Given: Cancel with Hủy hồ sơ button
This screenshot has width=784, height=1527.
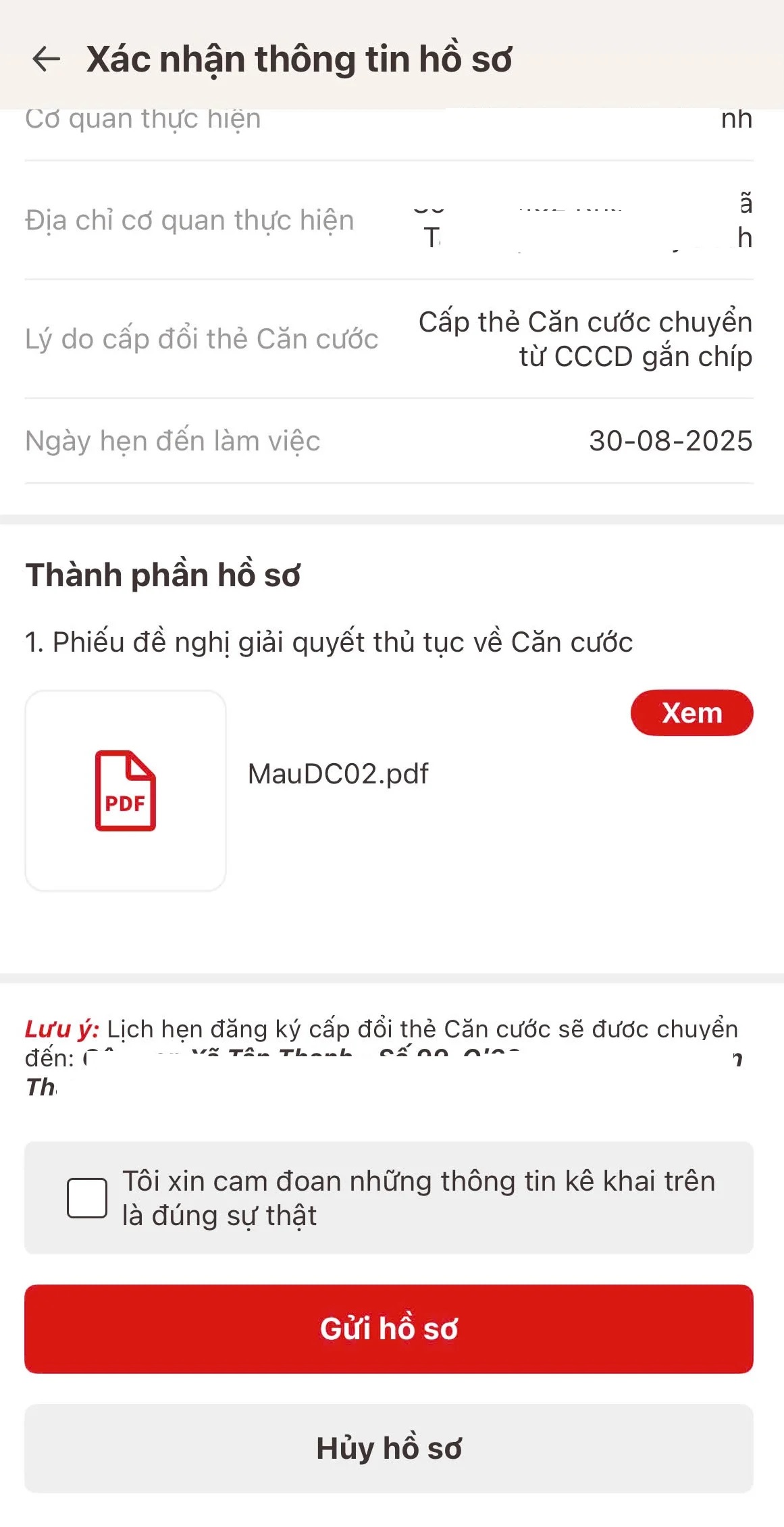Looking at the screenshot, I should (x=389, y=1448).
